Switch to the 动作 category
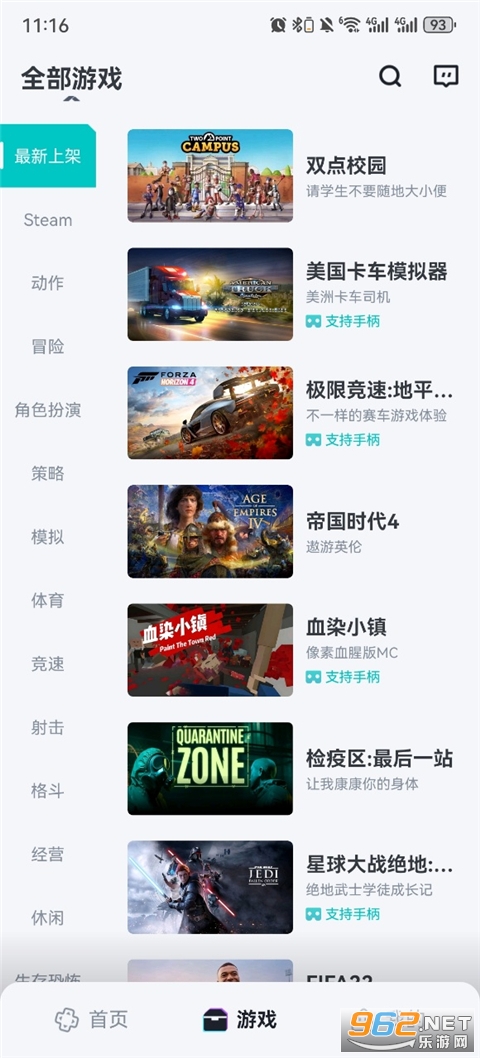This screenshot has width=480, height=1058. click(48, 283)
